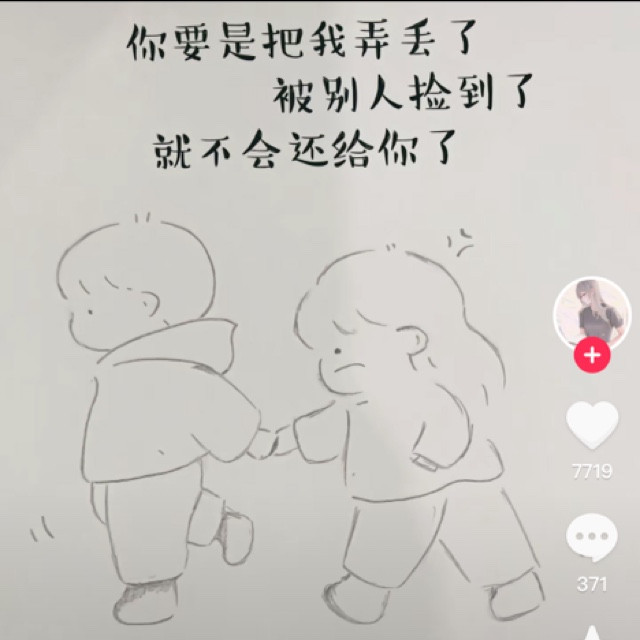Follow the creator with the red plus
Image resolution: width=640 pixels, height=640 pixels.
pos(592,356)
